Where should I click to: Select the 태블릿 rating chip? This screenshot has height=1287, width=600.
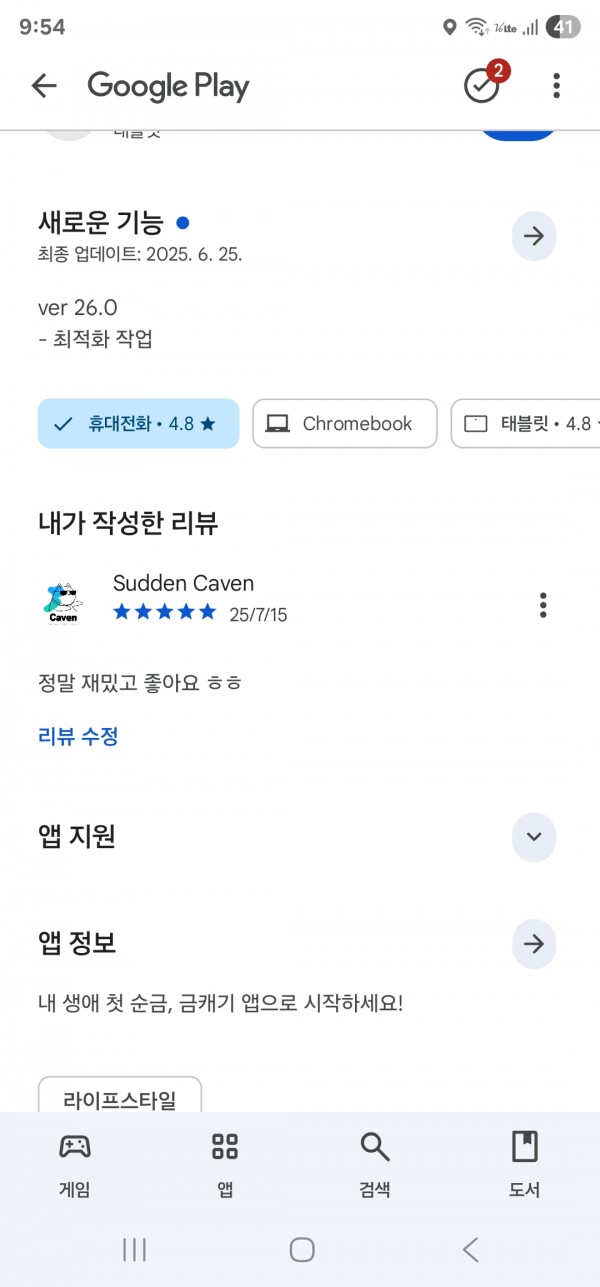[526, 424]
